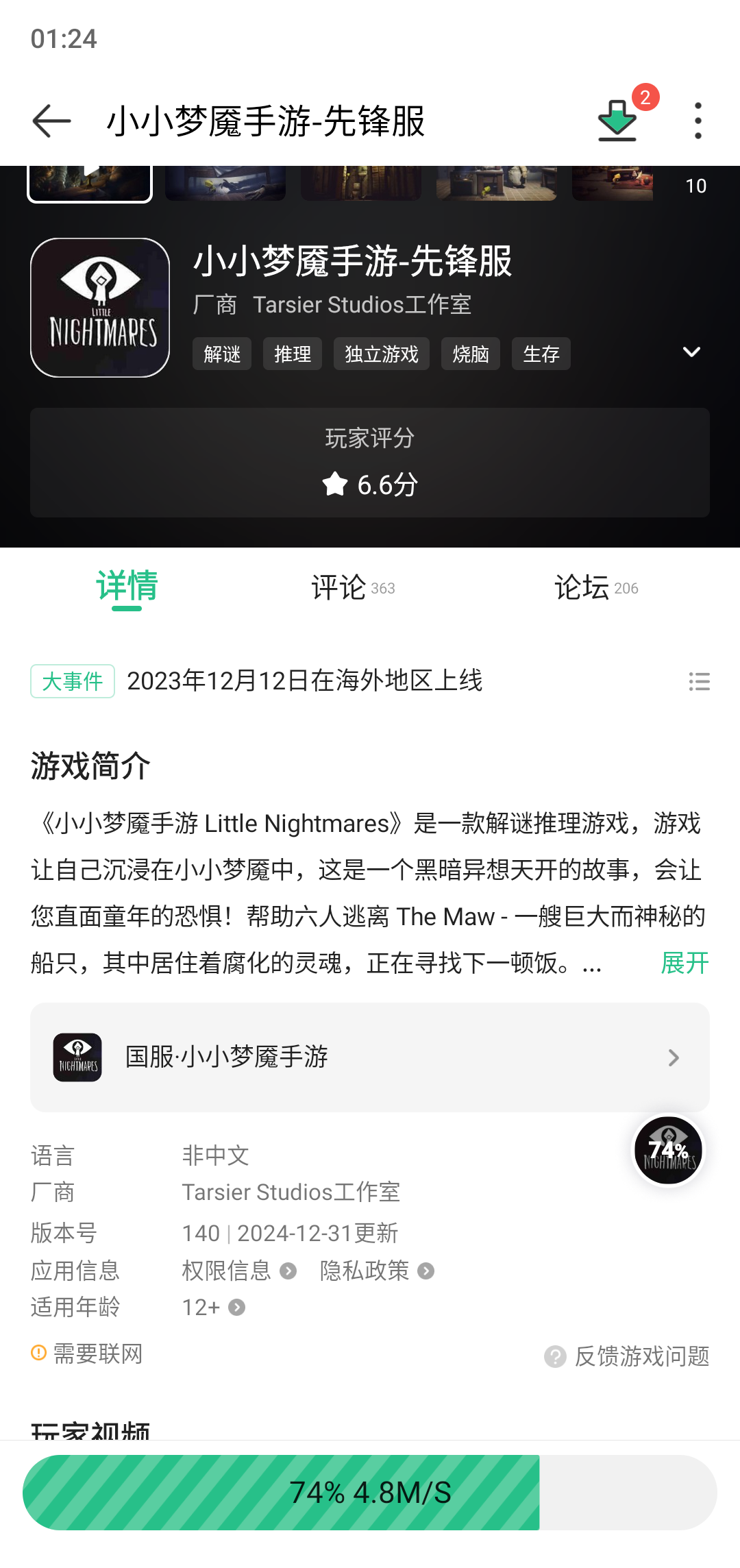Tap the back arrow

coord(49,119)
